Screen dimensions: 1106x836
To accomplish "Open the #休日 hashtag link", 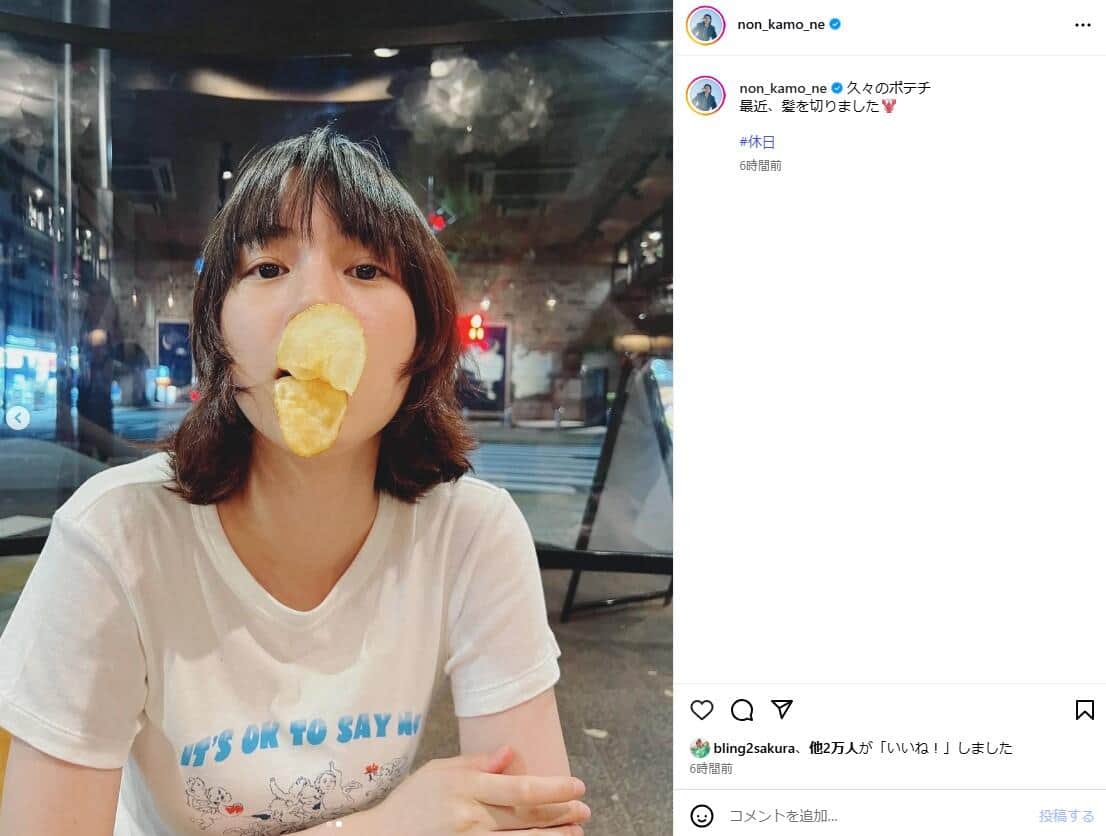I will point(757,142).
